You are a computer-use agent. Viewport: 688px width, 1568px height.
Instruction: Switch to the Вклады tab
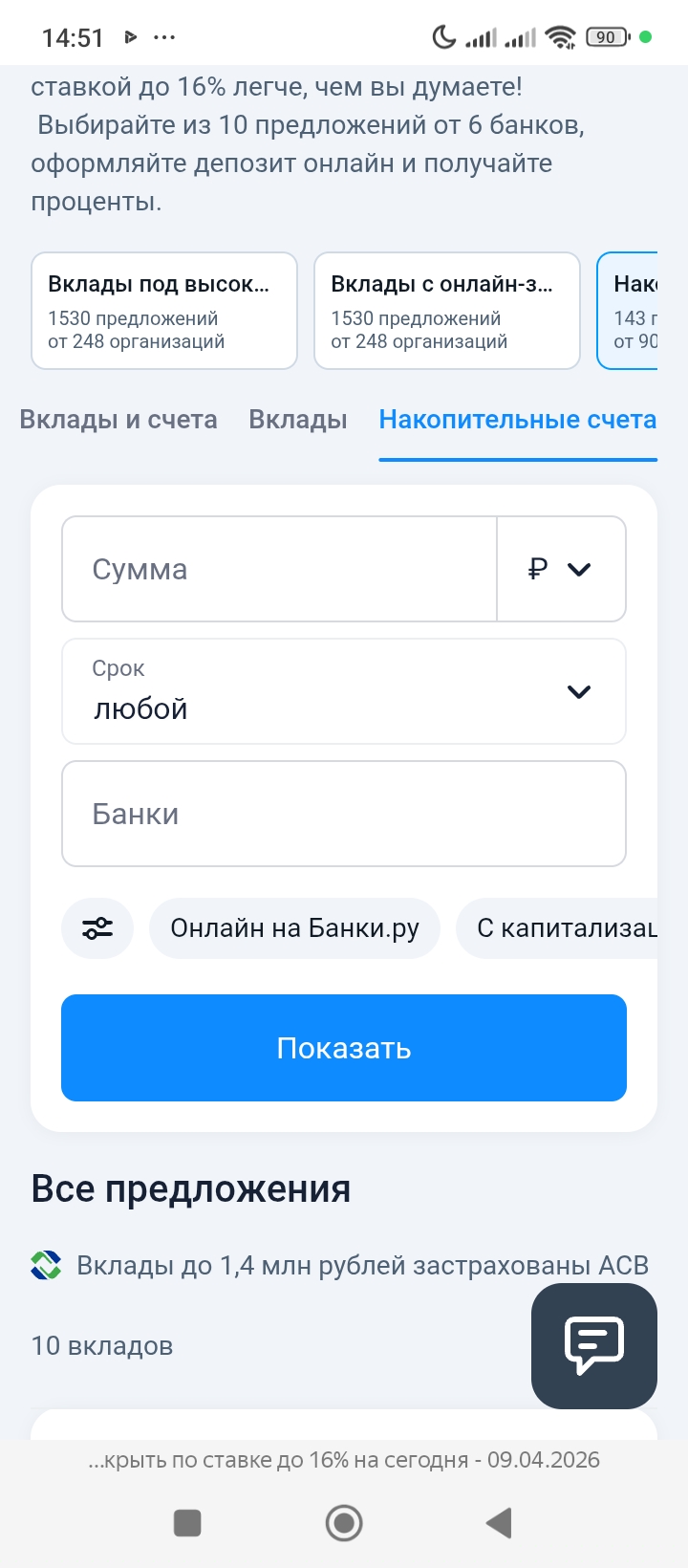[298, 420]
